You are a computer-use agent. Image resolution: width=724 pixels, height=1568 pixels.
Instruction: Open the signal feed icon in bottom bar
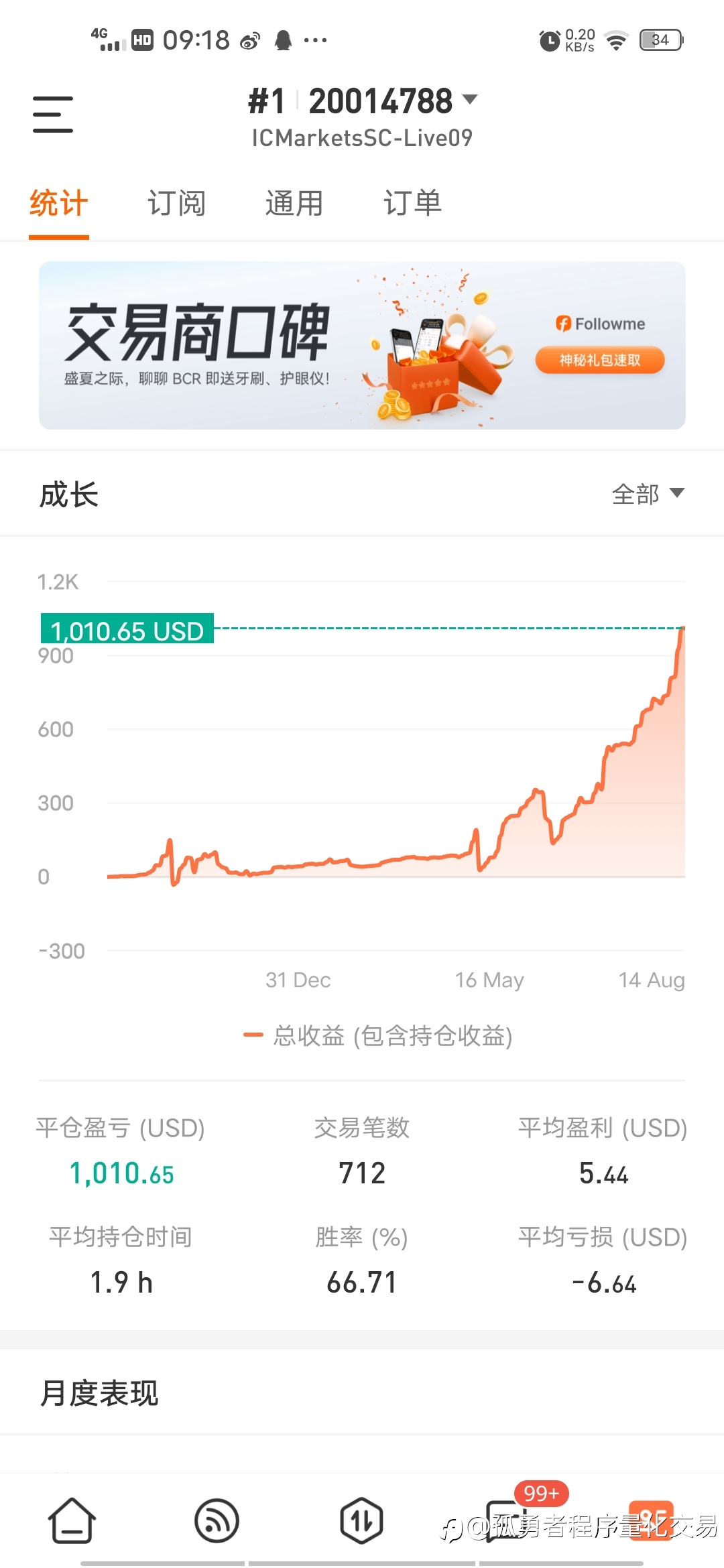point(217,1520)
